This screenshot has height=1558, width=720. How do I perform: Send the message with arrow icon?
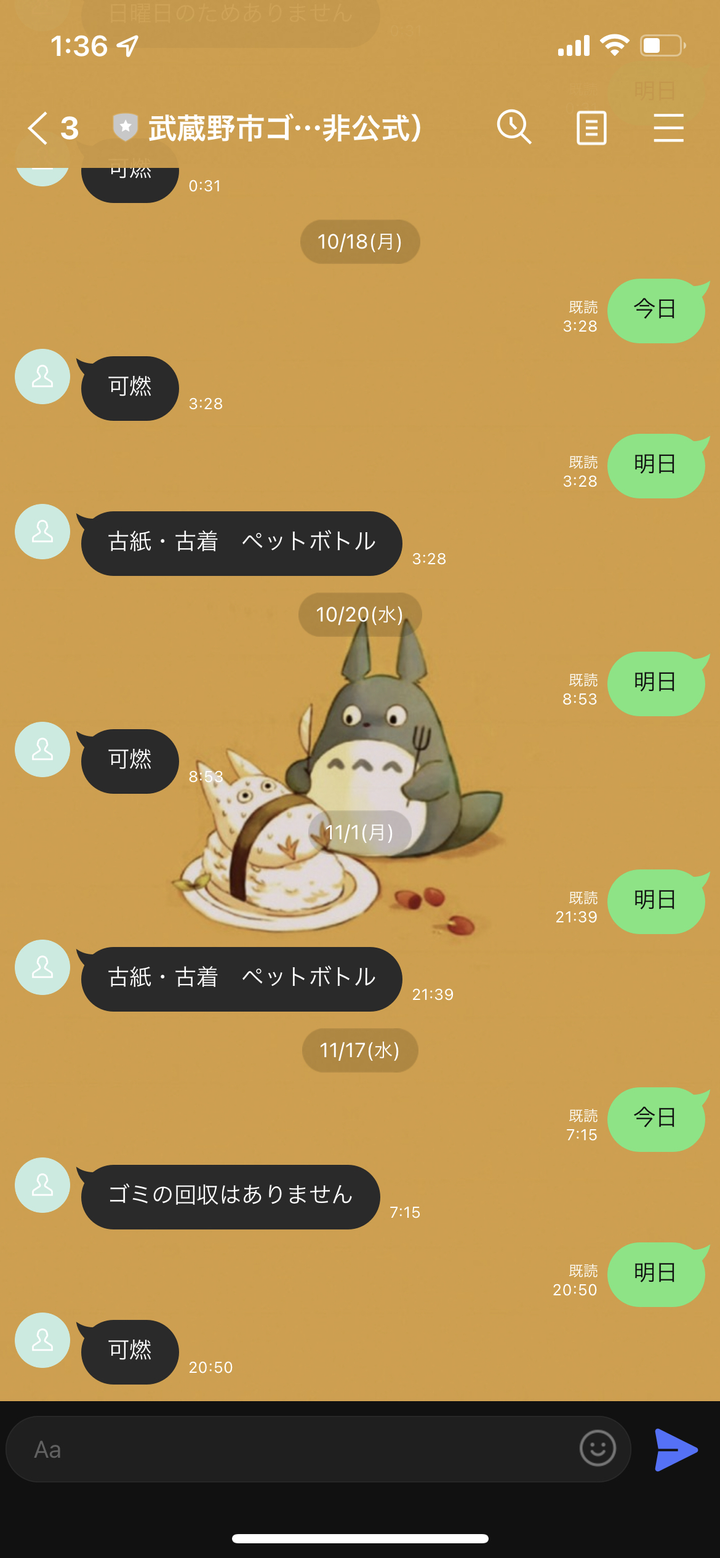[675, 1449]
